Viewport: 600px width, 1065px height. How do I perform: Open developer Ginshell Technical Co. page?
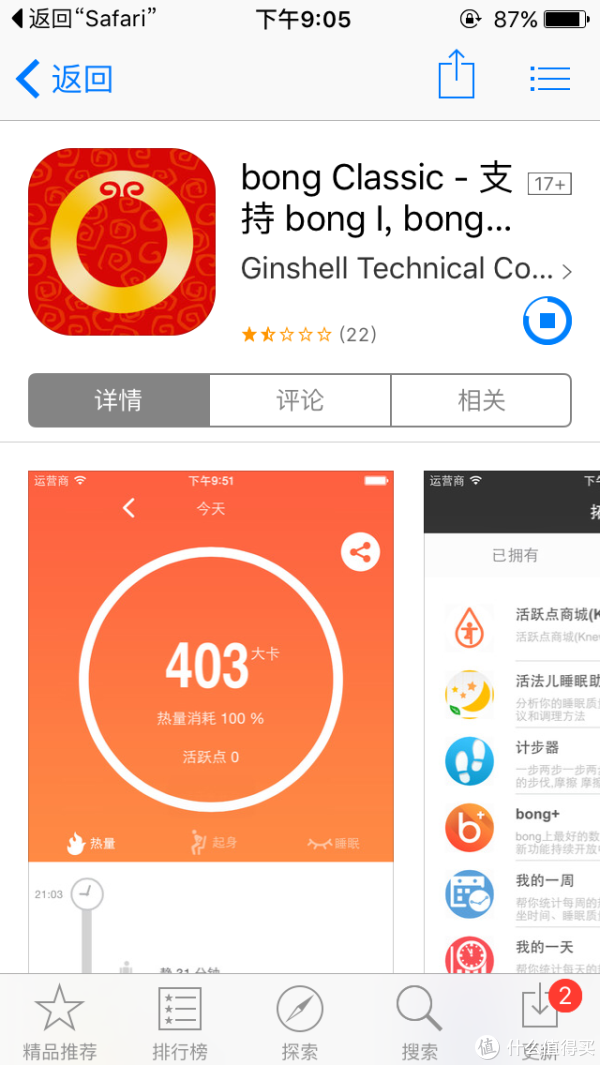[x=406, y=269]
